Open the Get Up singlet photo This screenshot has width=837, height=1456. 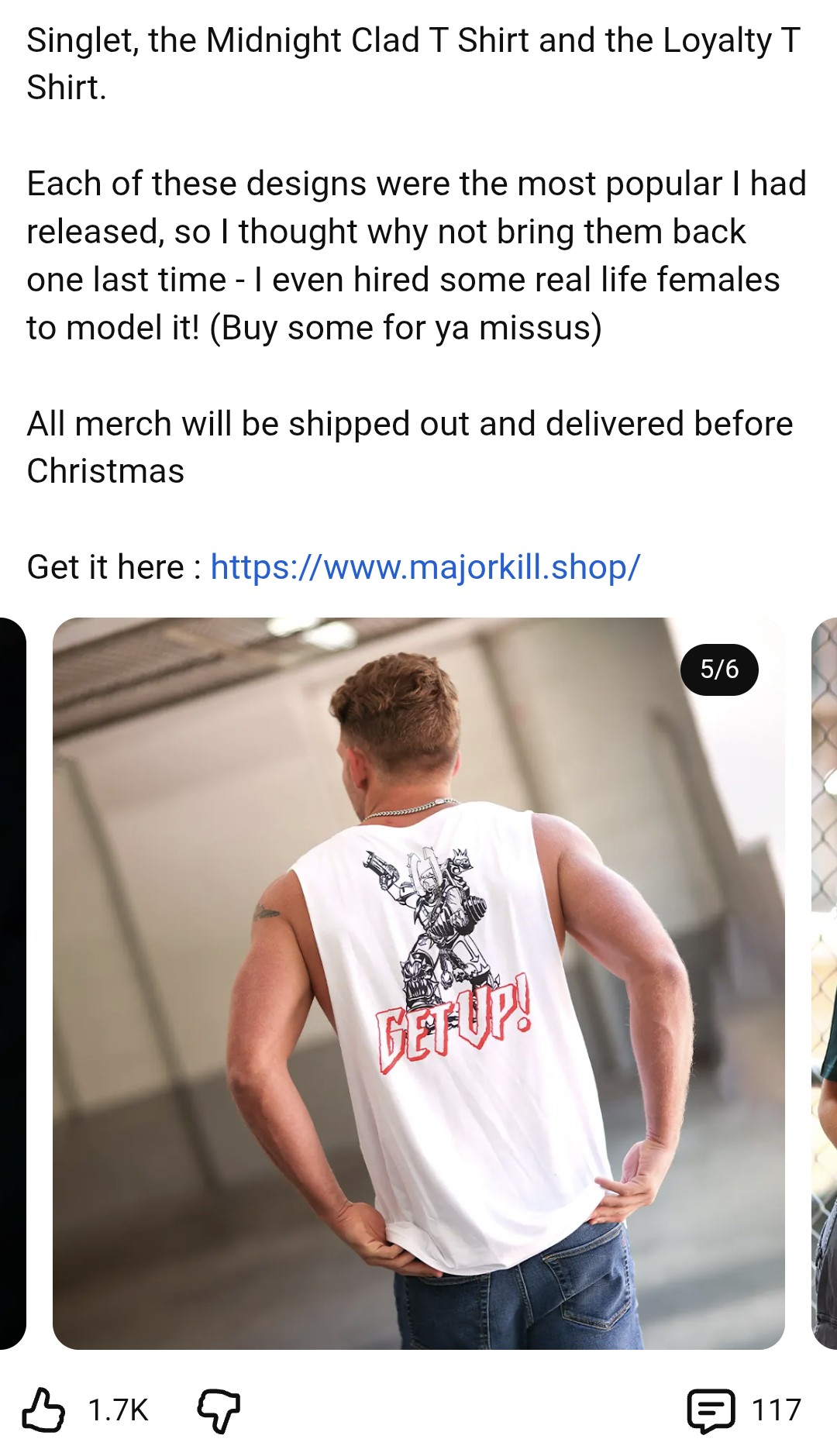pos(418,983)
